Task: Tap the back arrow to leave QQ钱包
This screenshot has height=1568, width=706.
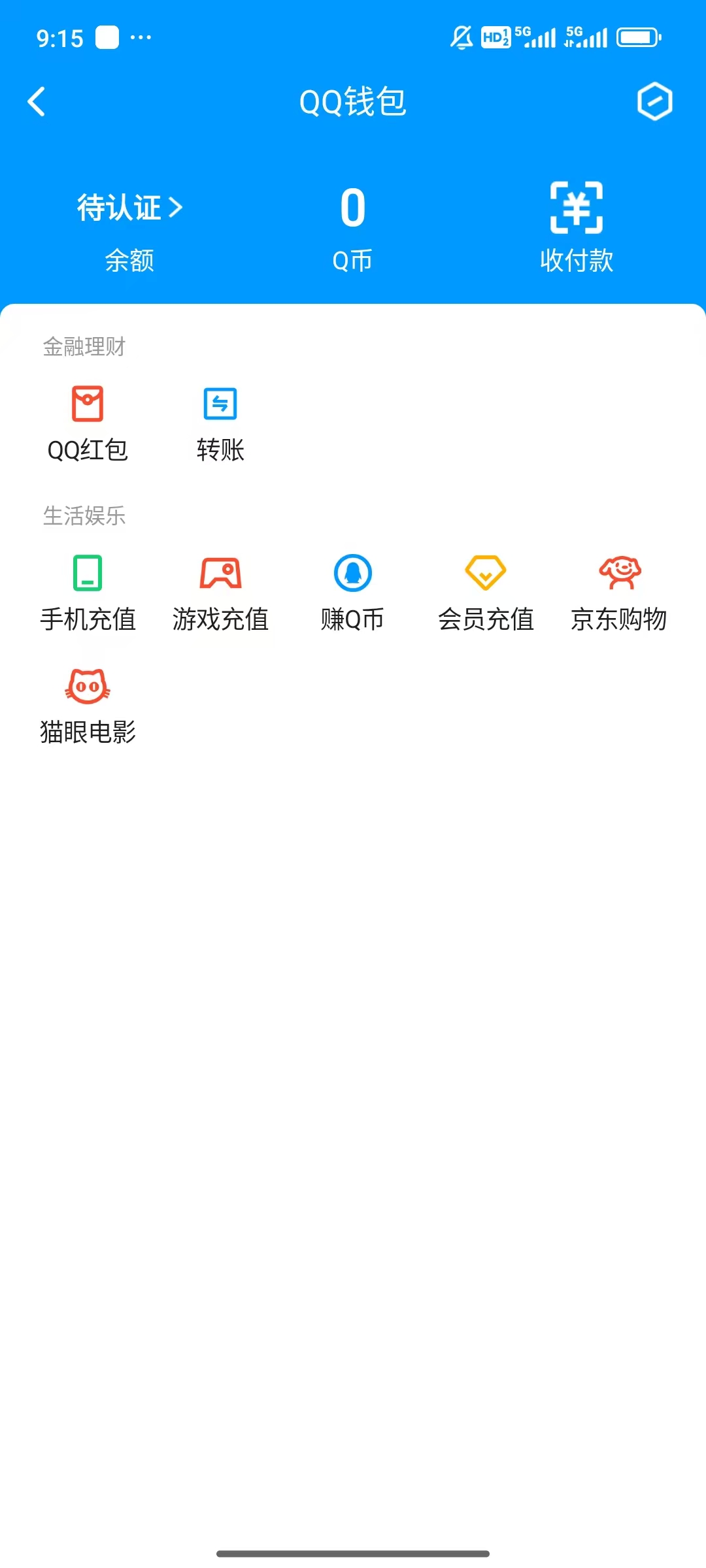Action: [x=37, y=103]
